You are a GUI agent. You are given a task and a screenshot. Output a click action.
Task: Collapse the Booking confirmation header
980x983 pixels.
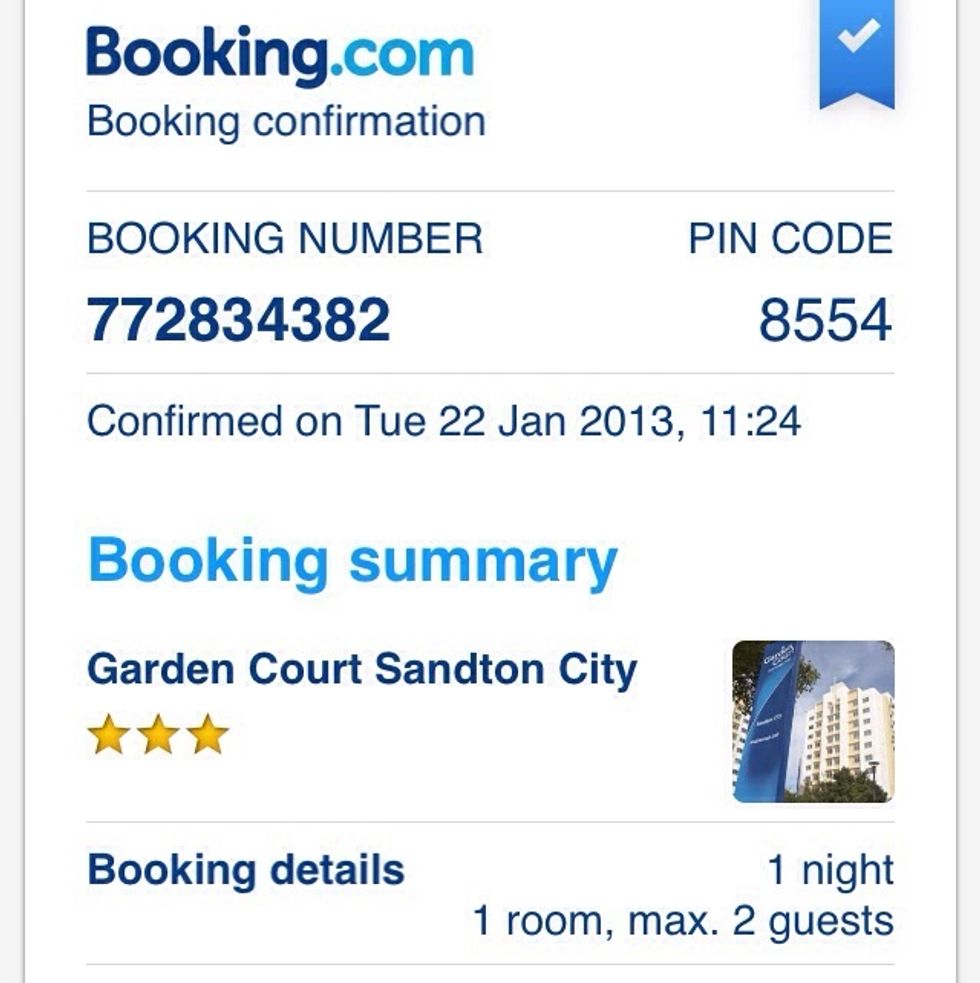[286, 120]
